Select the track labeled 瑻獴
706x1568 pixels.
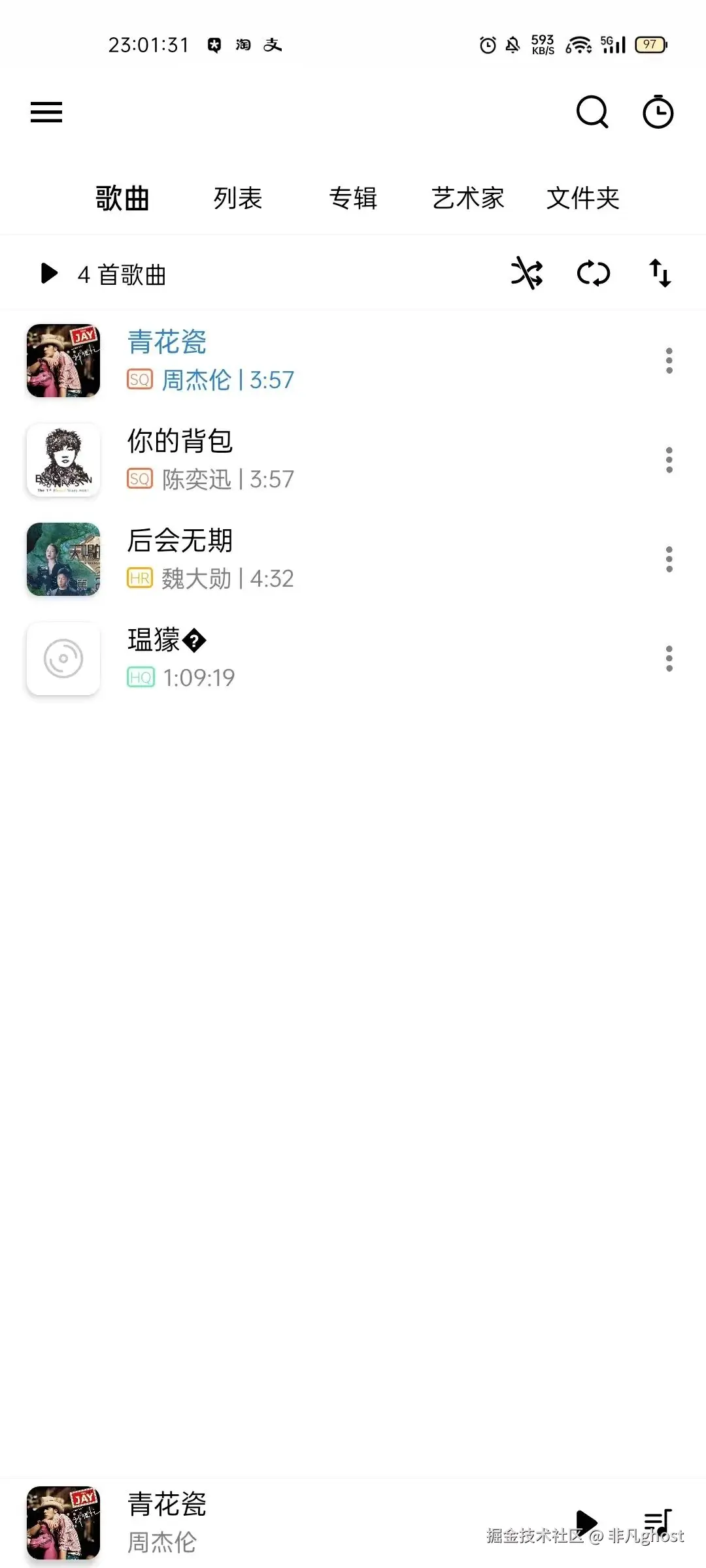tap(261, 659)
